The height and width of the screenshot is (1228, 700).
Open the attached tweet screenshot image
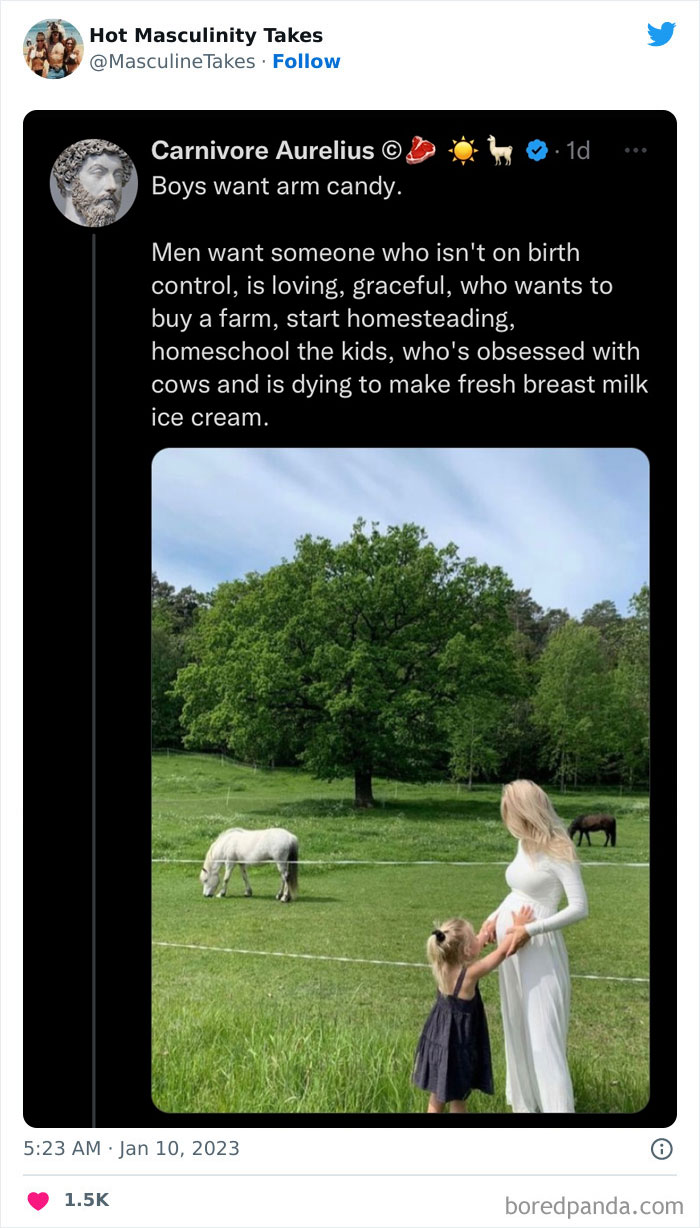[350, 618]
